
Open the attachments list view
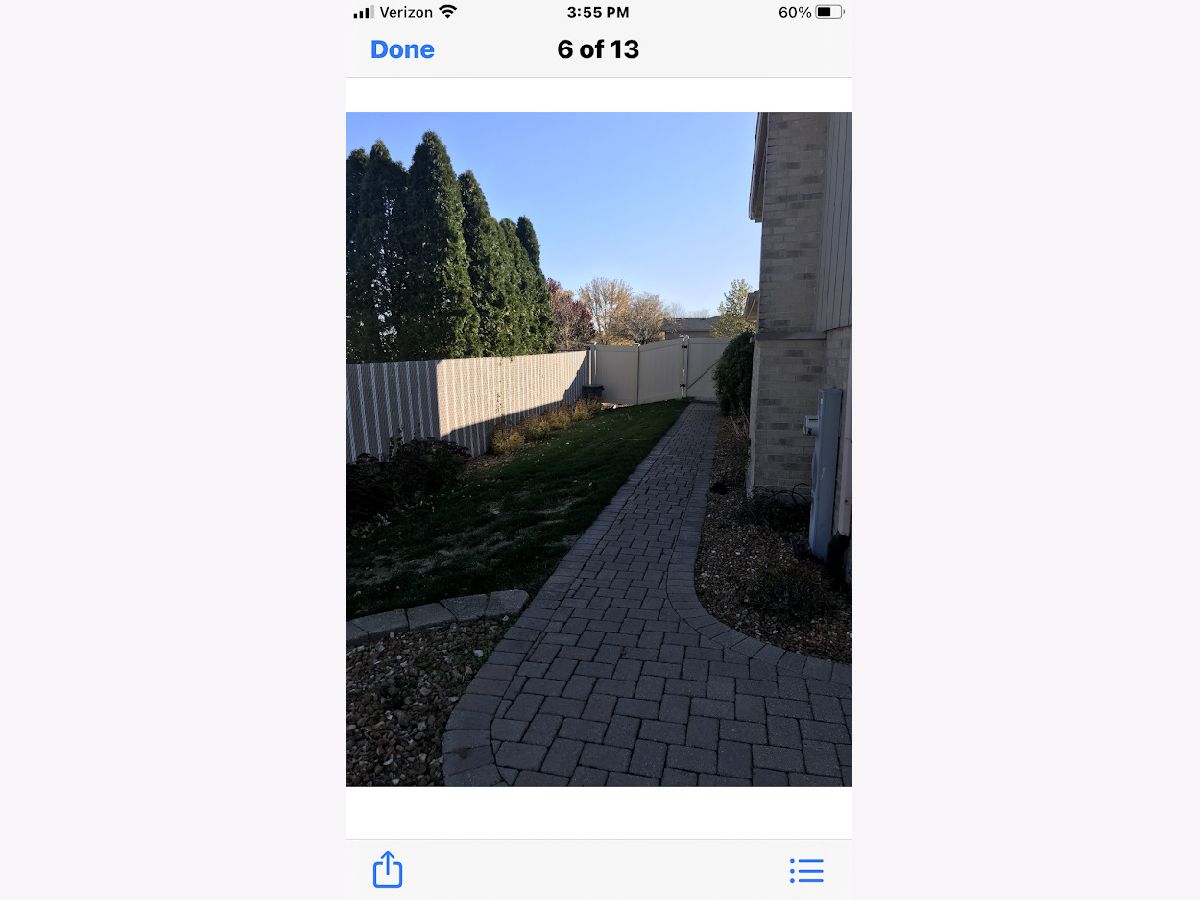pyautogui.click(x=806, y=870)
